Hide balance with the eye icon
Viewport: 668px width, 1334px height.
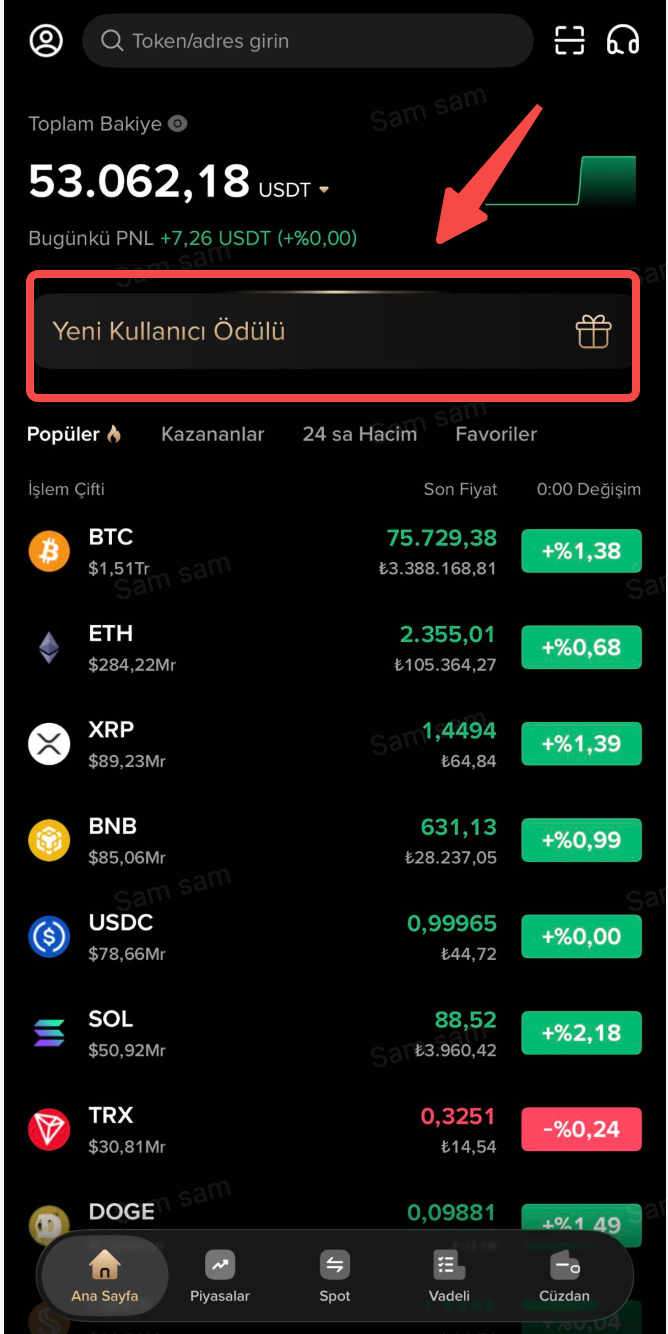point(178,124)
